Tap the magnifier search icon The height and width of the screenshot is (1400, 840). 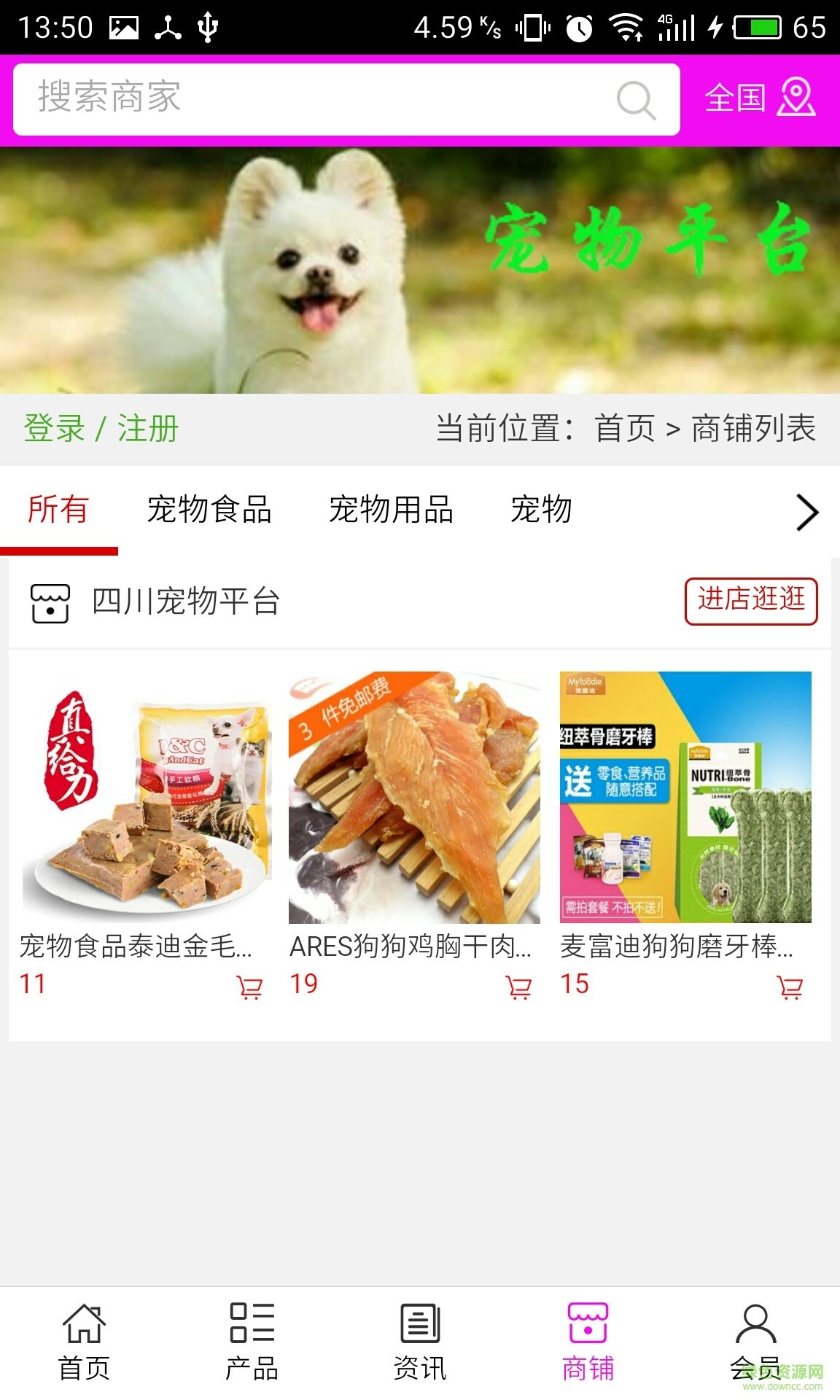pyautogui.click(x=636, y=100)
